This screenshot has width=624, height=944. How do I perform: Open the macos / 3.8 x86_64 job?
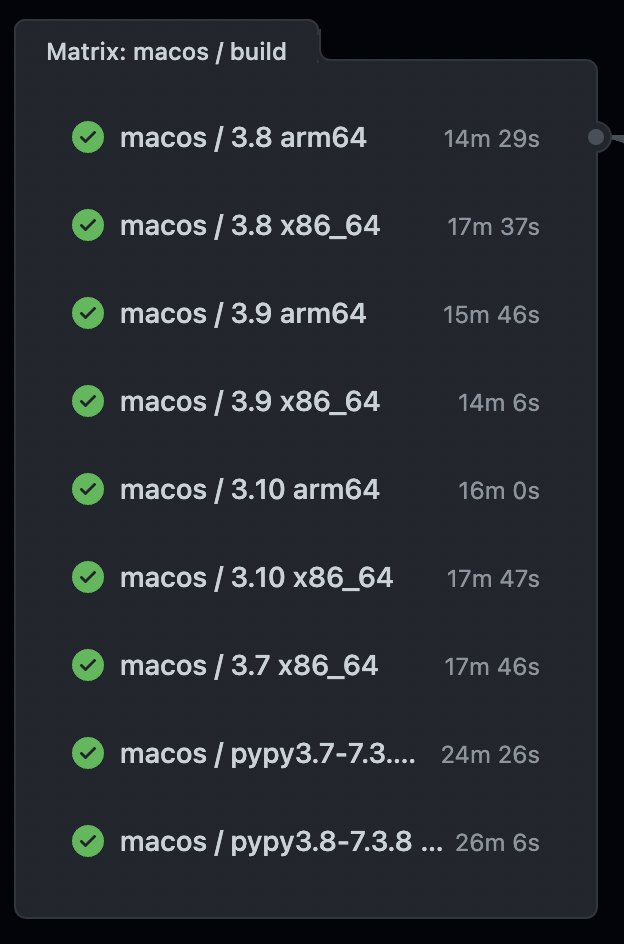[250, 226]
